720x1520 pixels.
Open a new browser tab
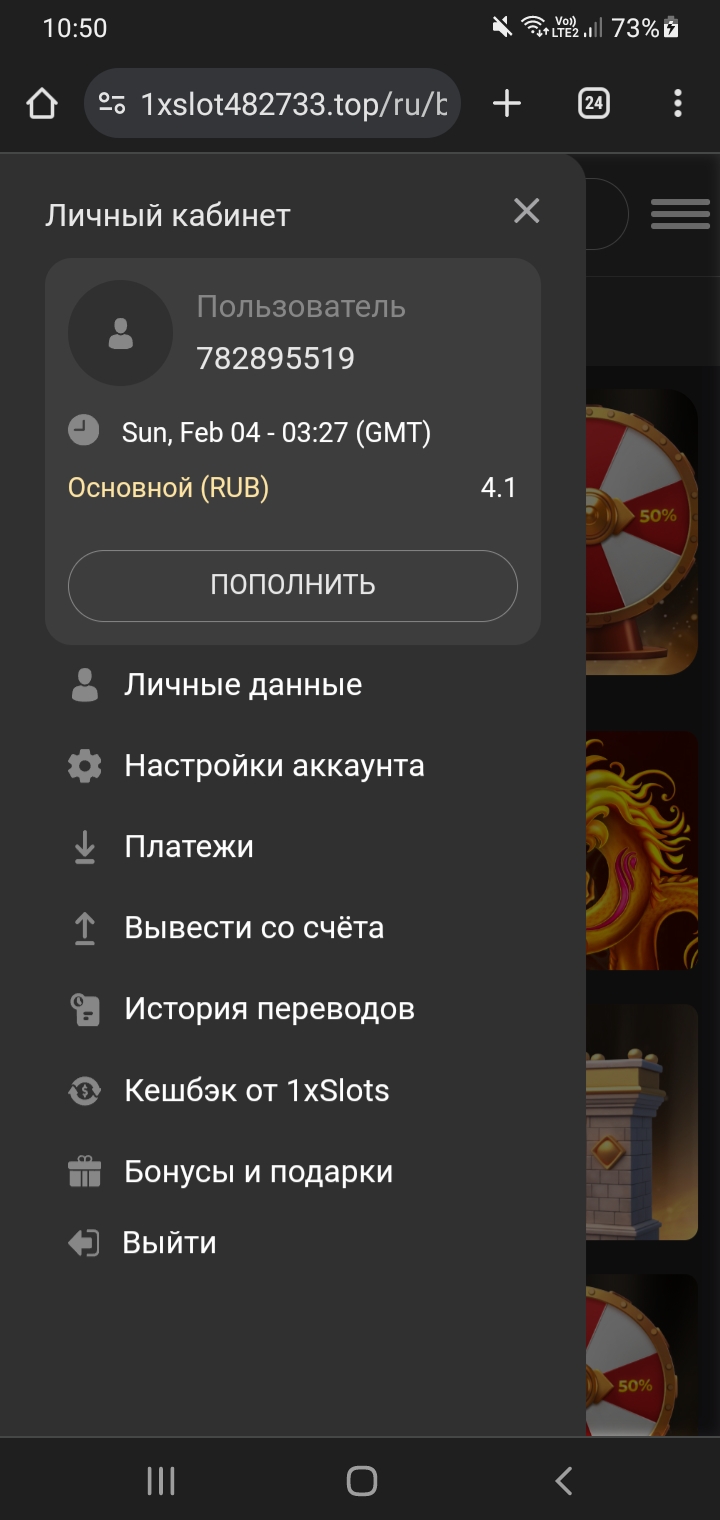507,103
